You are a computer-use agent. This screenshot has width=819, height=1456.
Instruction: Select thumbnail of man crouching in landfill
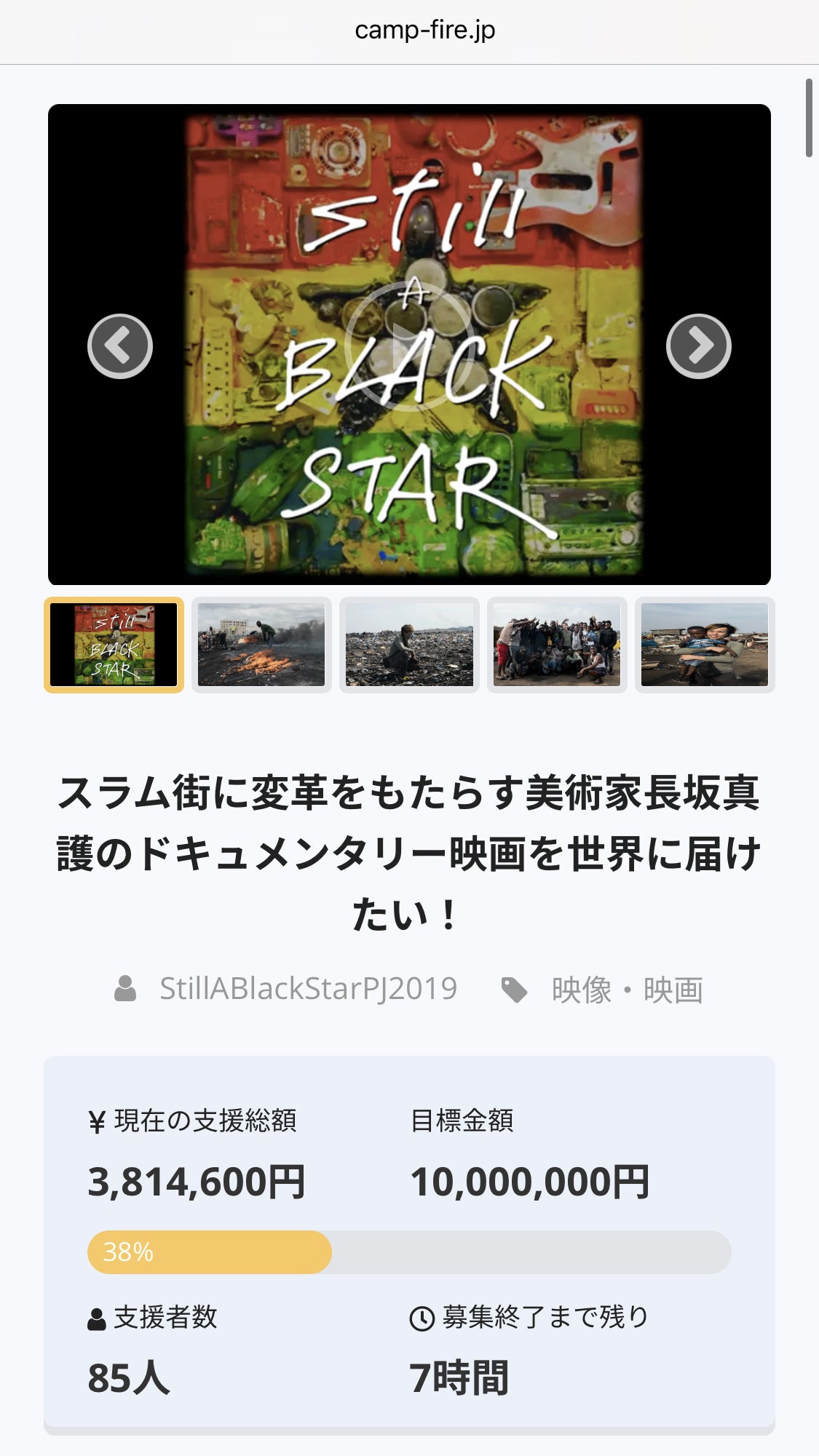[409, 645]
